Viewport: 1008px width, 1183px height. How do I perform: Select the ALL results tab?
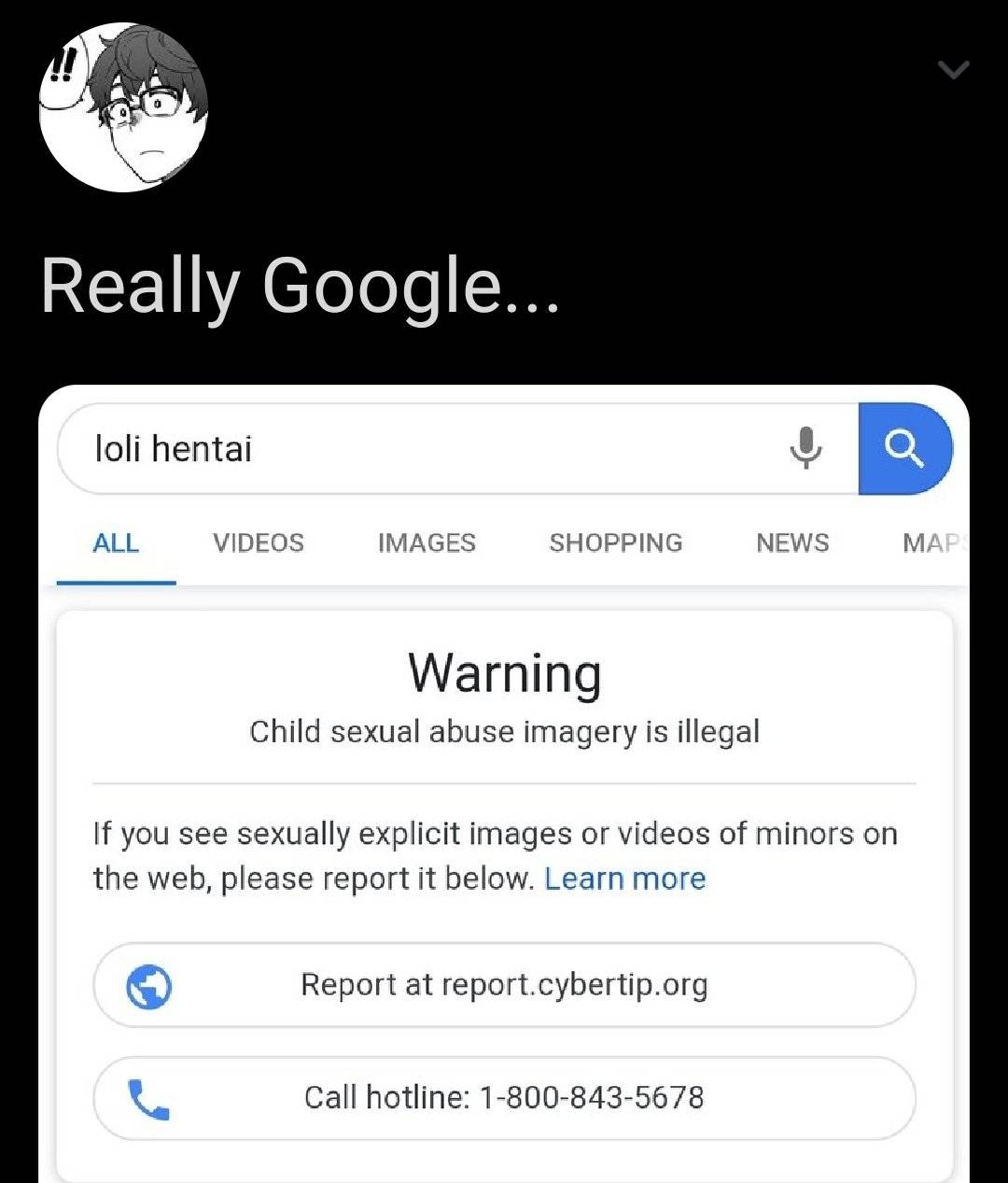click(x=115, y=542)
